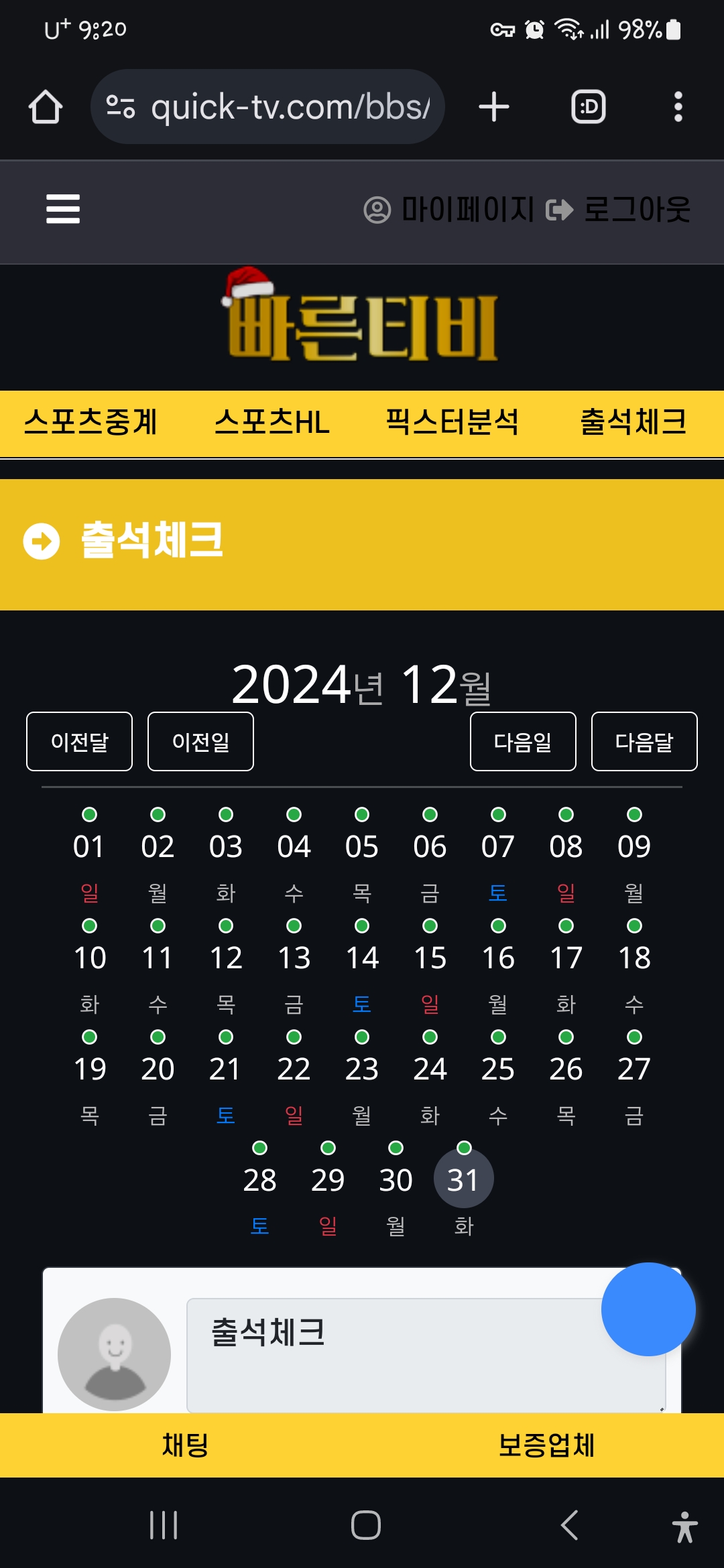Select day 25 on the calendar
Screen dimensions: 724x1568
point(497,1069)
